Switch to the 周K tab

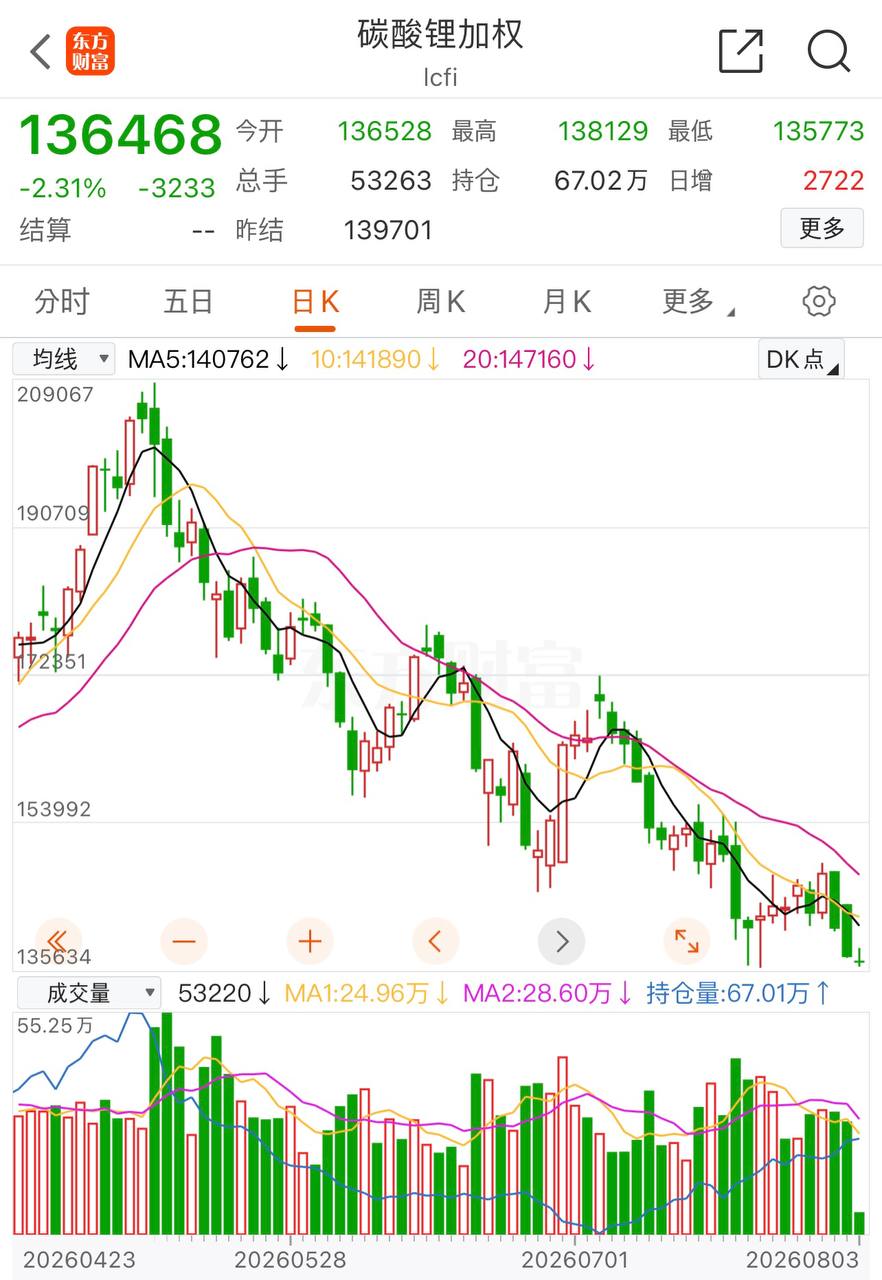[x=441, y=301]
